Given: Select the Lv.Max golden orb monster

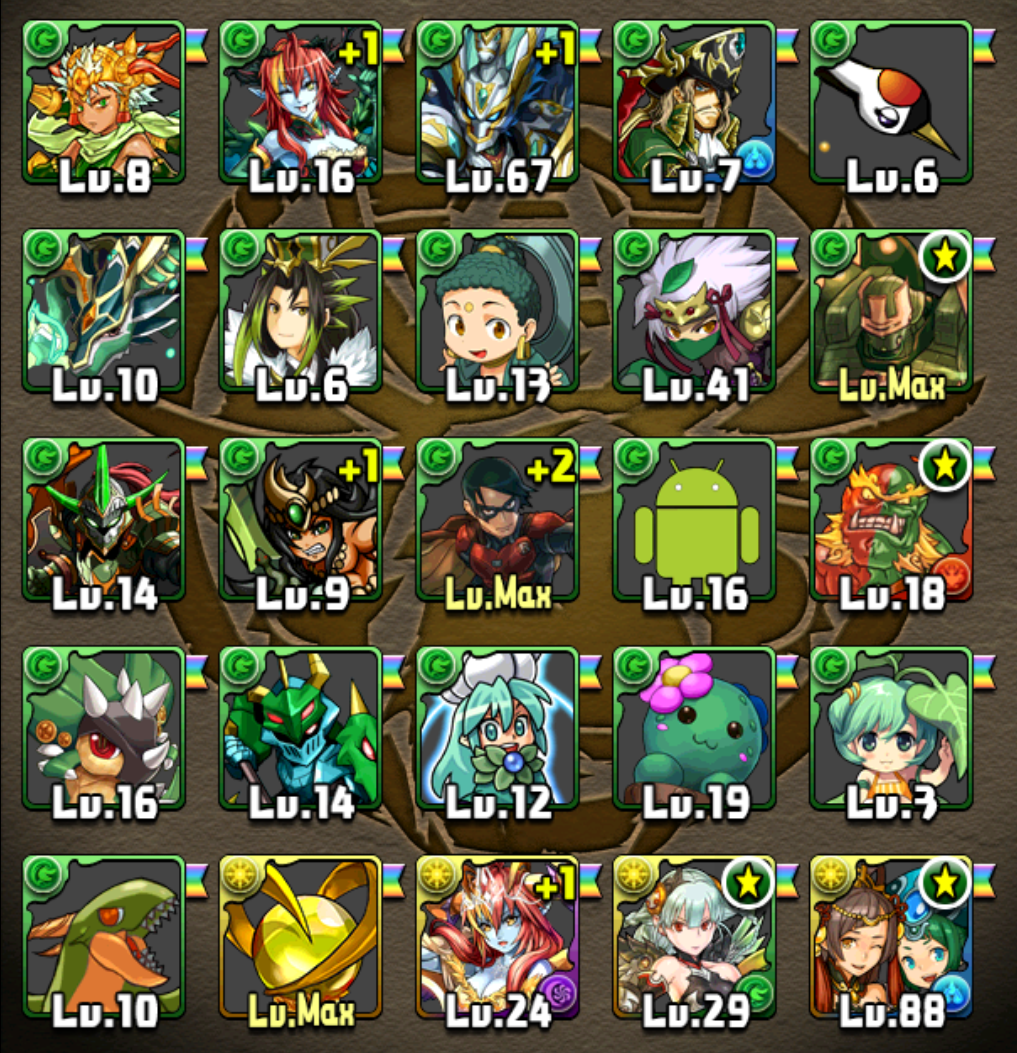Looking at the screenshot, I should 300,937.
